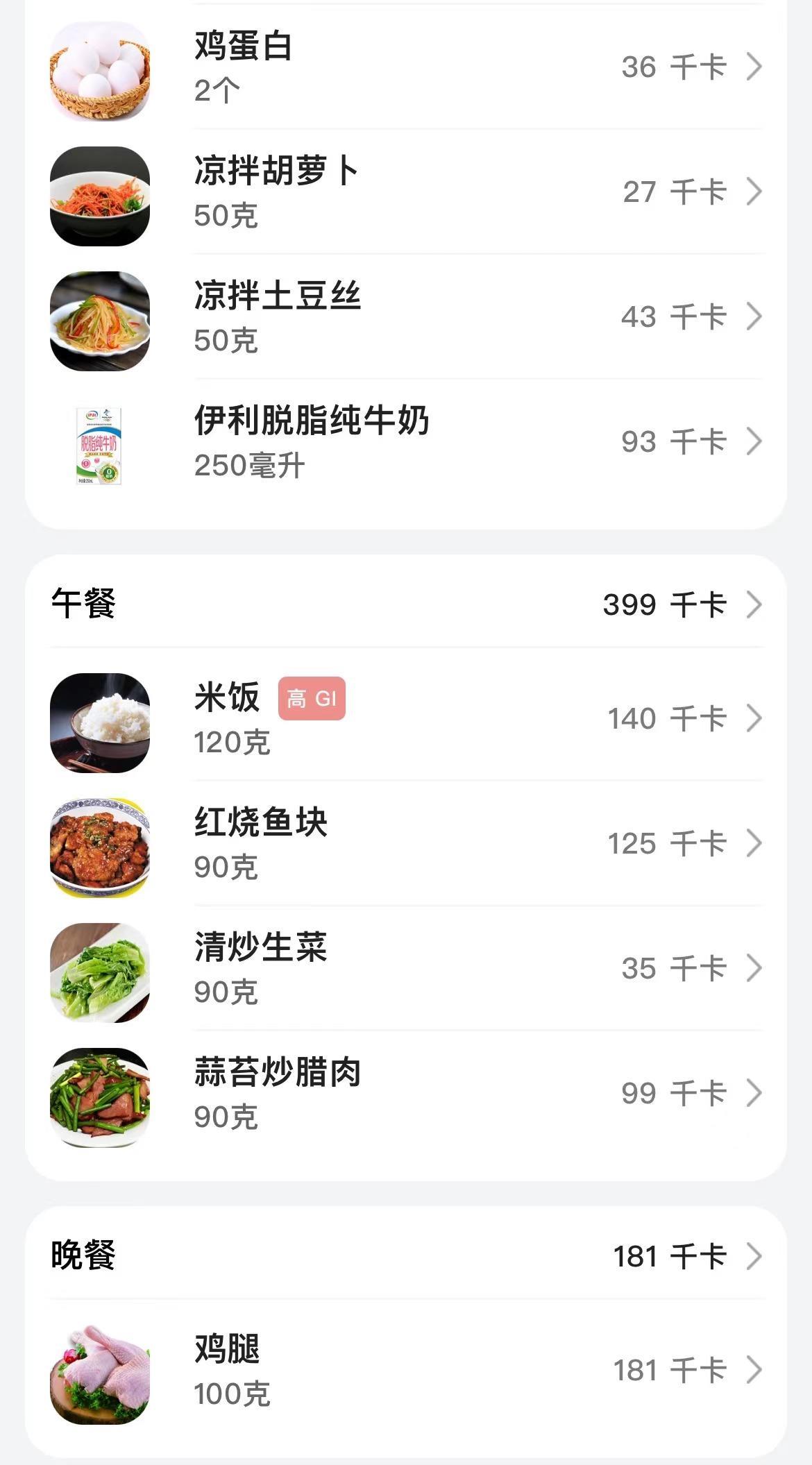View the 清炒生菜 entry
812x1465 pixels.
pyautogui.click(x=406, y=969)
